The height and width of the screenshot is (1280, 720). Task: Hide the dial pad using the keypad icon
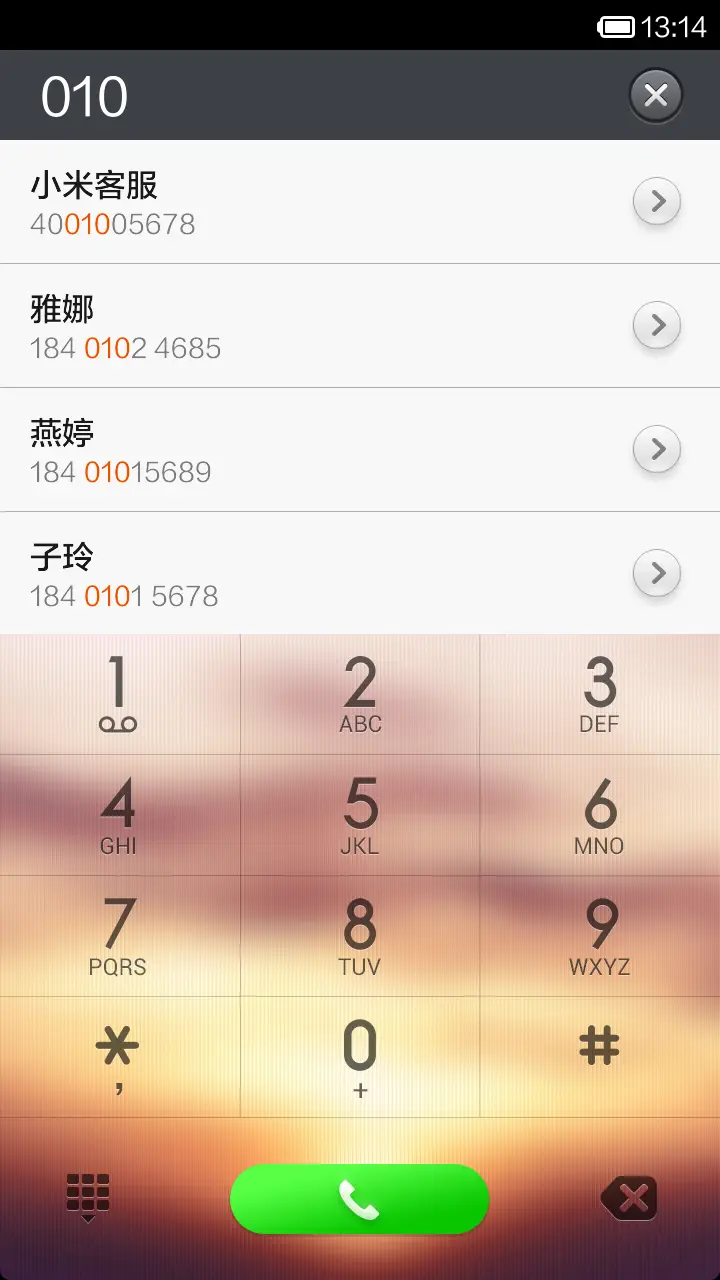(x=88, y=1198)
